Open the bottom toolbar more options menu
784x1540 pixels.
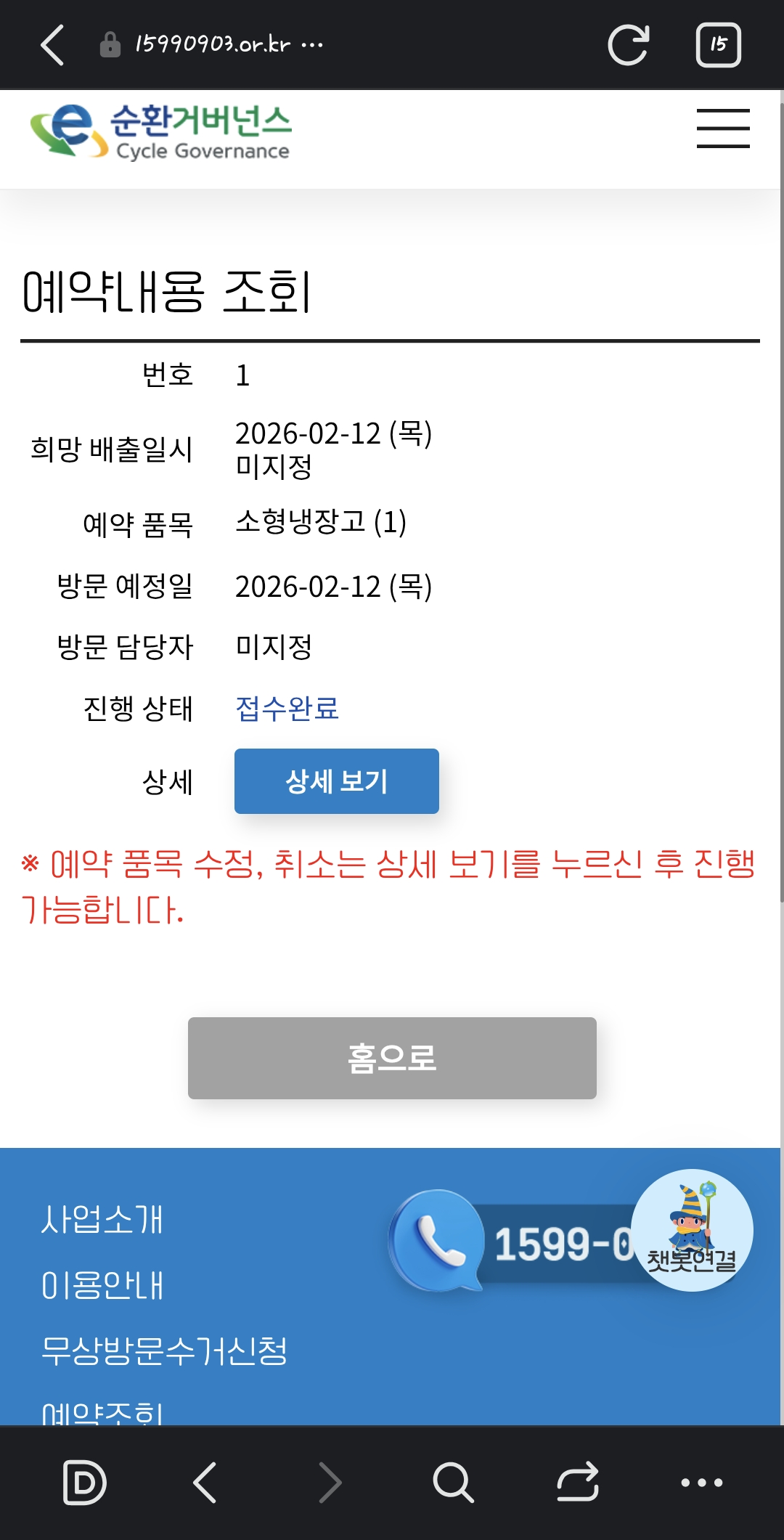[701, 1482]
